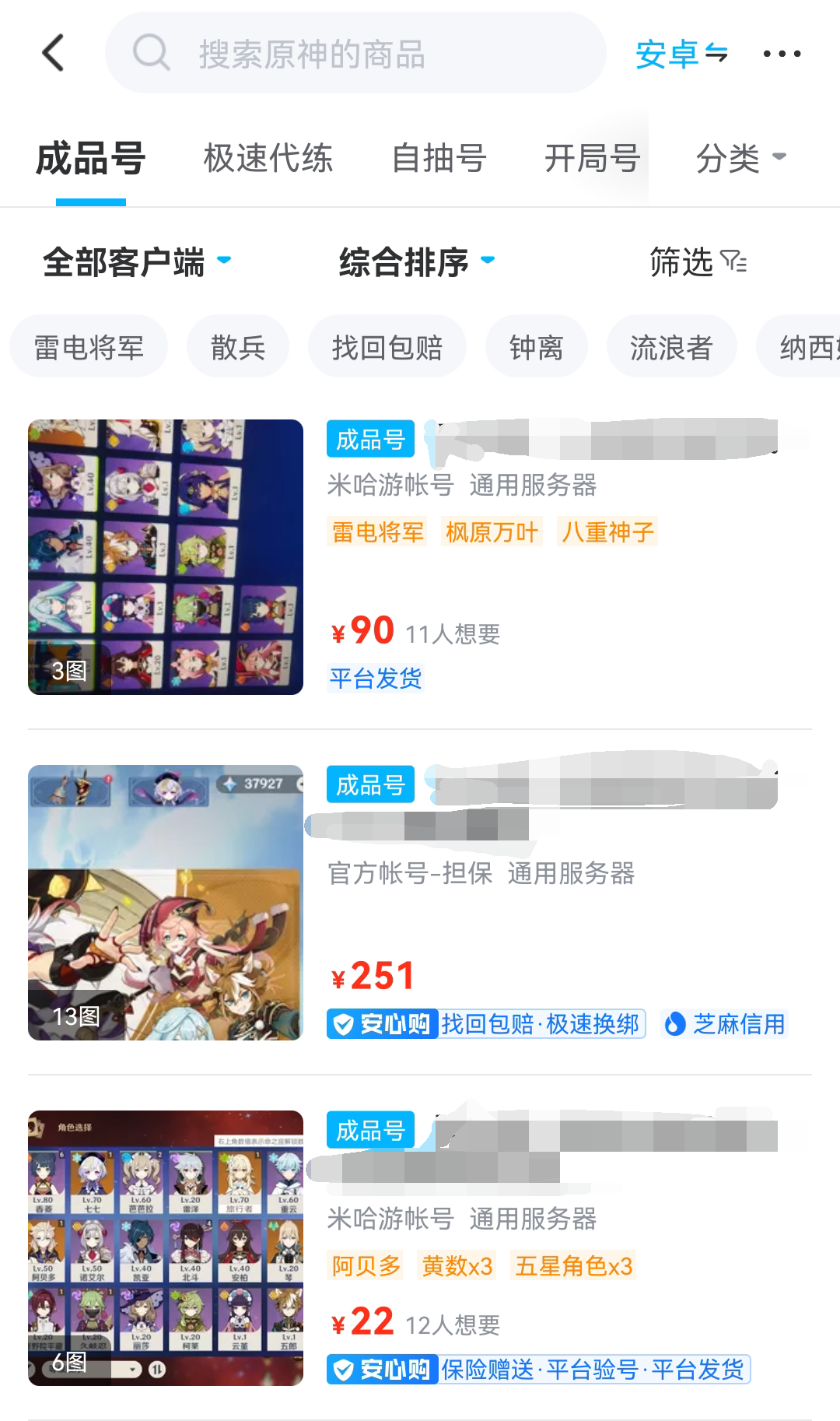840x1421 pixels.
Task: Select the 雷电将军 filter chip
Action: tap(89, 347)
